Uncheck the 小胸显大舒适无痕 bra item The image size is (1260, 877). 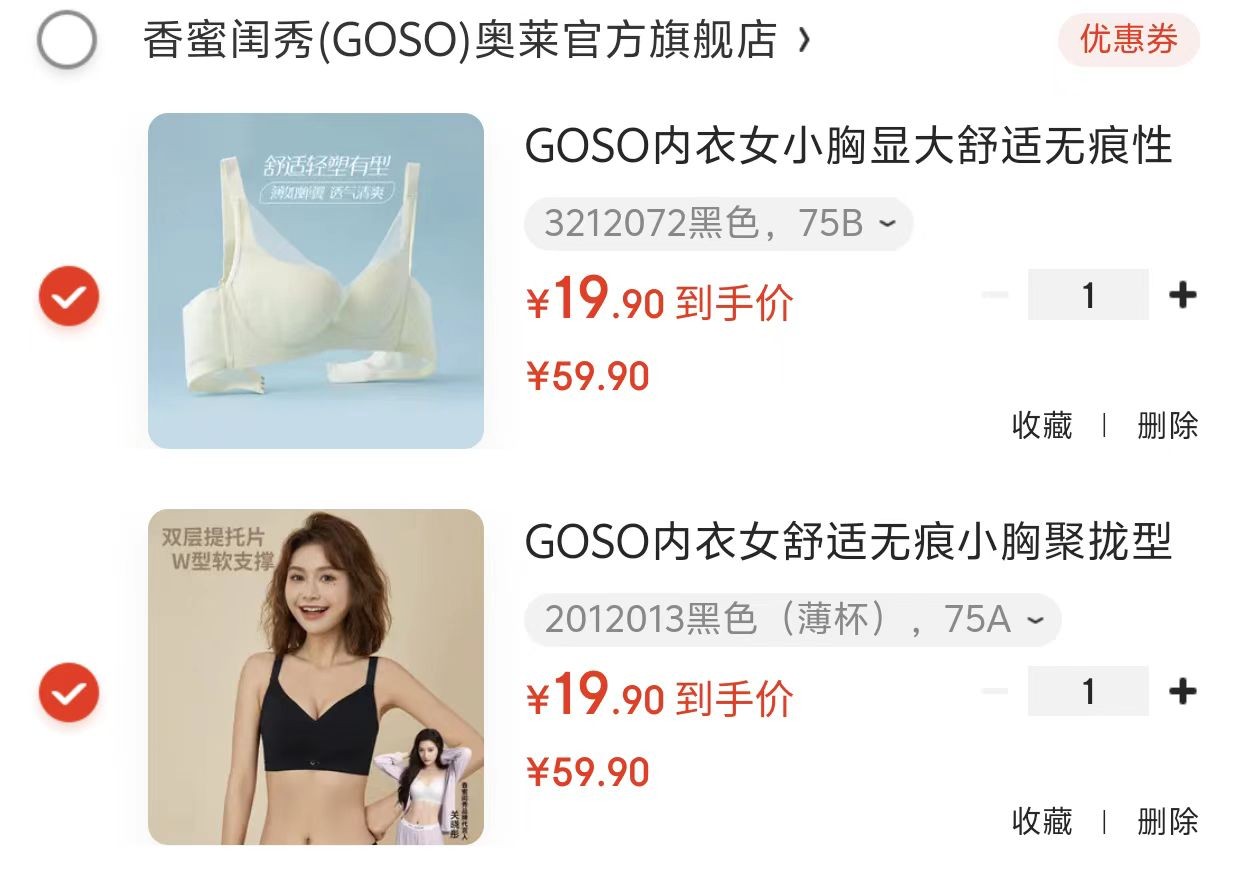click(x=68, y=297)
